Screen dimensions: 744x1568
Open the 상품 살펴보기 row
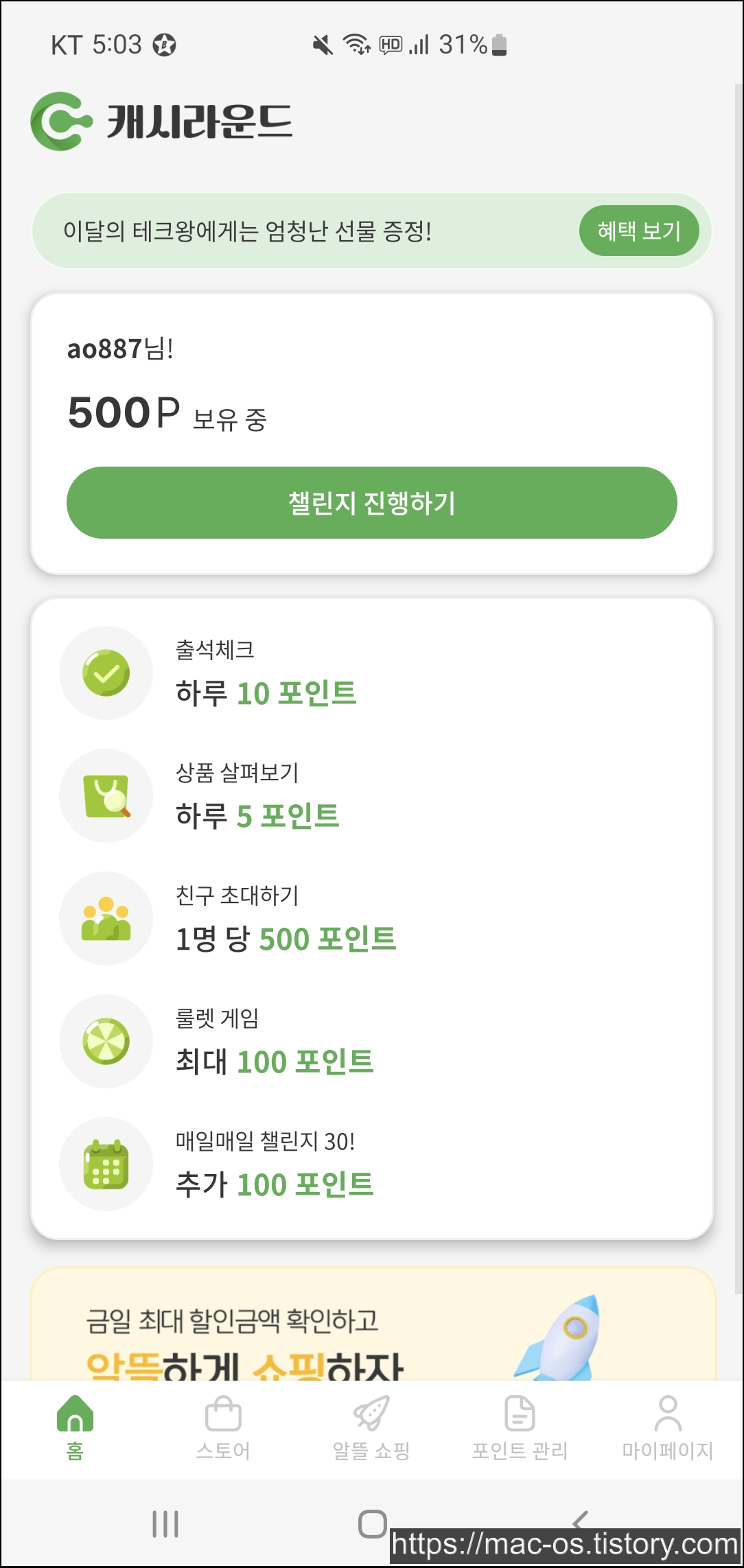(371, 796)
